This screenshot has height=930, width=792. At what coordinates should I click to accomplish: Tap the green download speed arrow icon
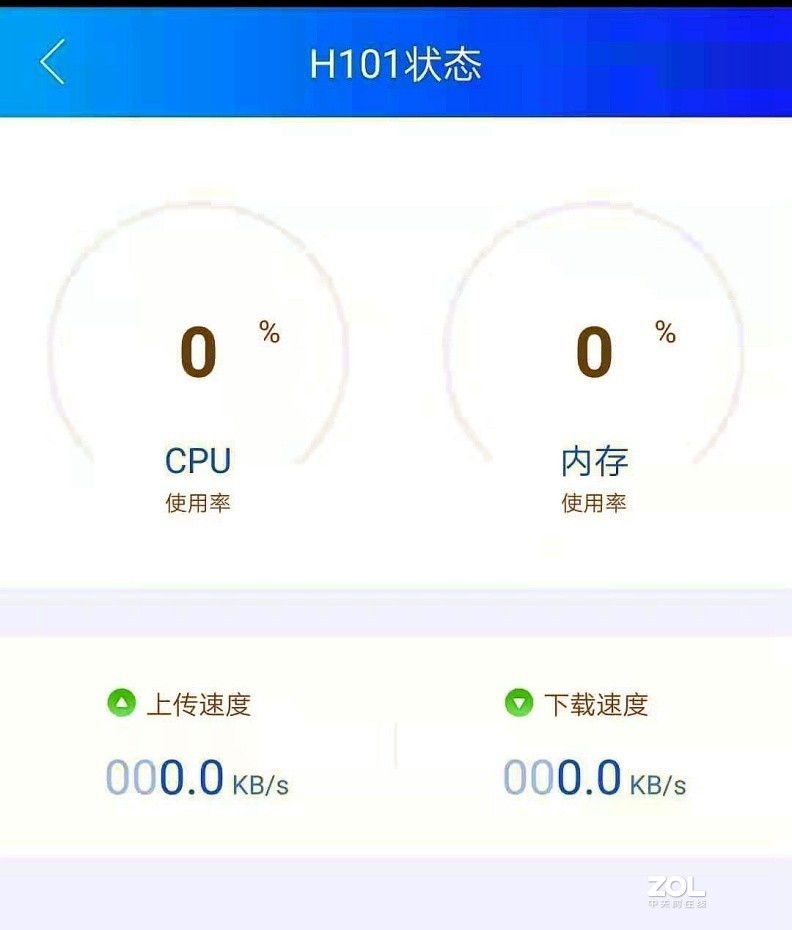click(517, 704)
